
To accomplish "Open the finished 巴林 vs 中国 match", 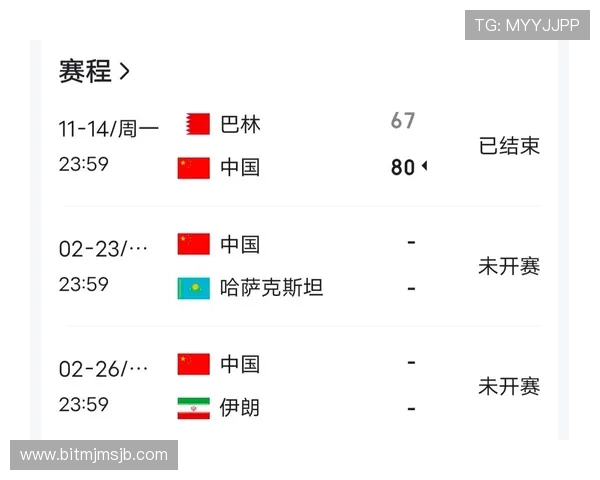I will [x=300, y=146].
